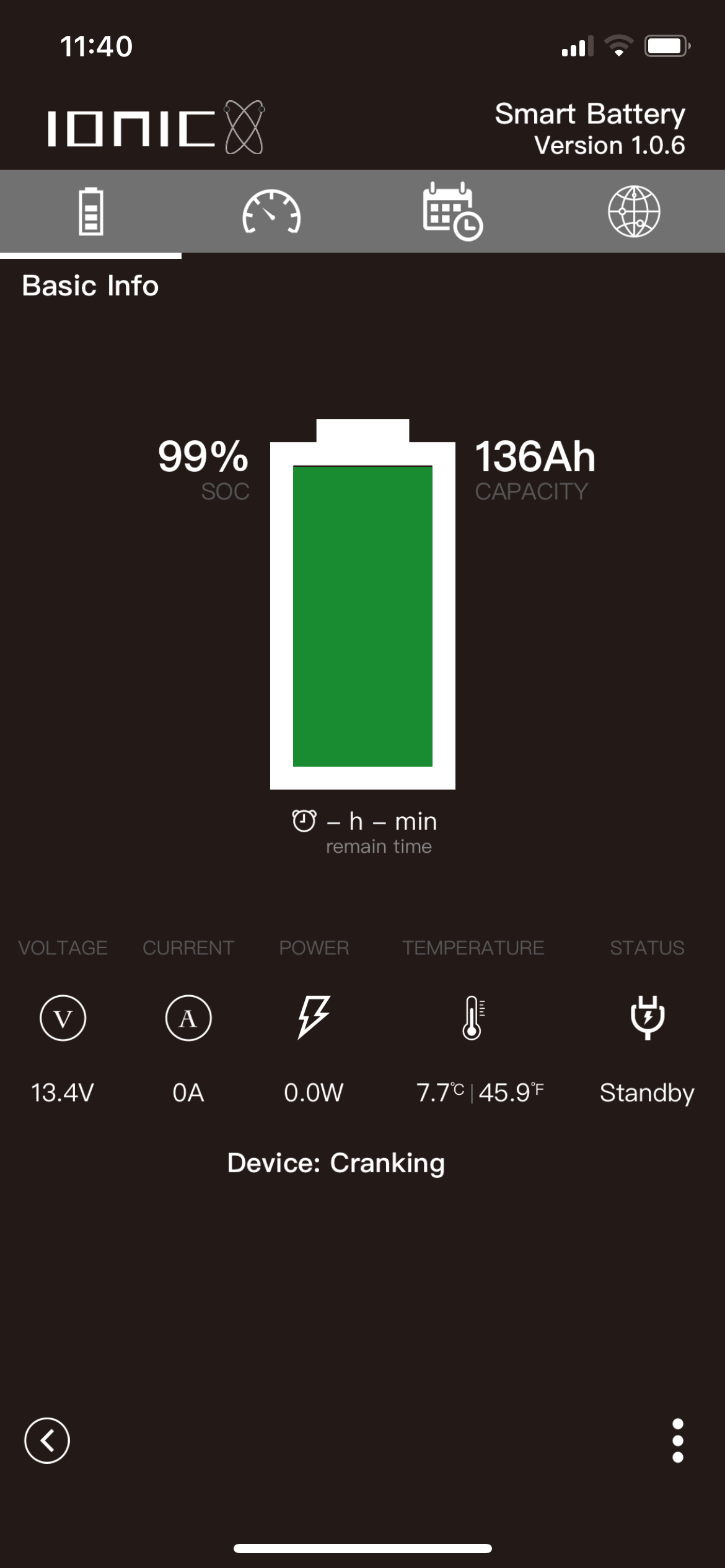The width and height of the screenshot is (725, 1568).
Task: Open the calendar history tab
Action: click(x=452, y=211)
